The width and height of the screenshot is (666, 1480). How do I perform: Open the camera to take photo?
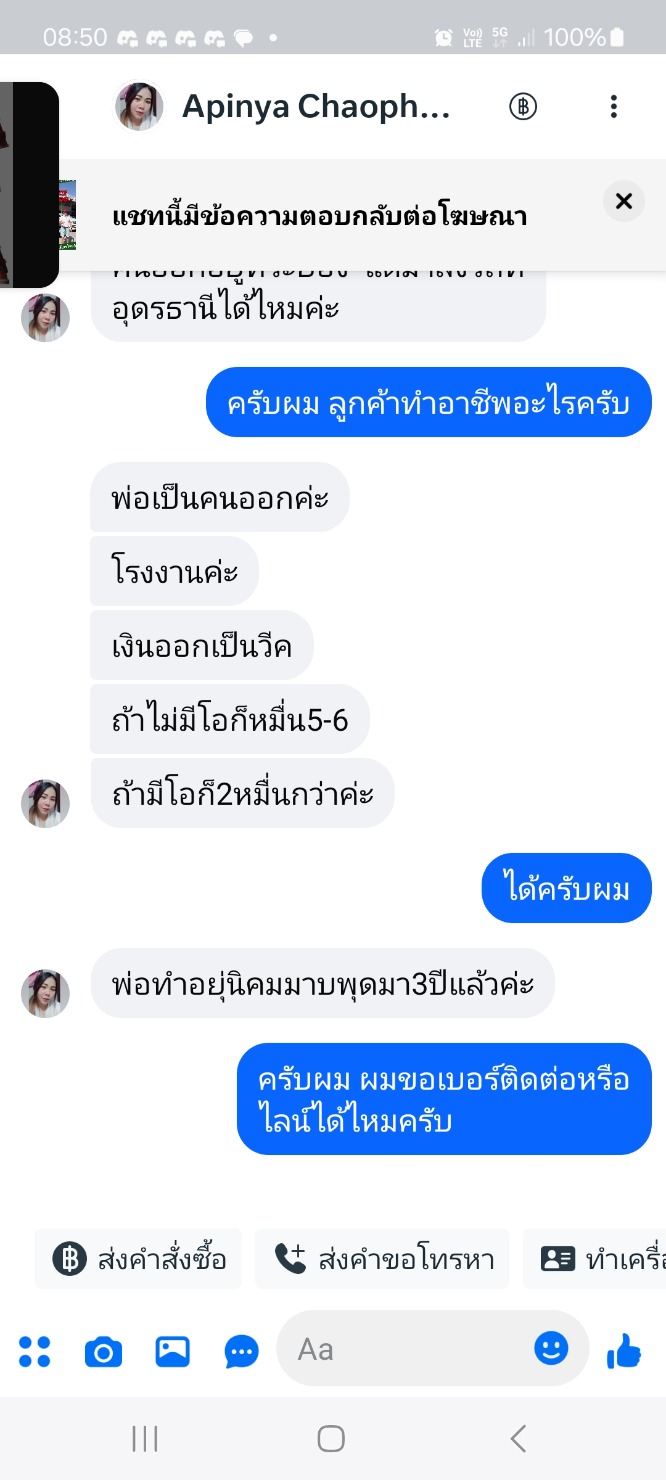tap(103, 1352)
